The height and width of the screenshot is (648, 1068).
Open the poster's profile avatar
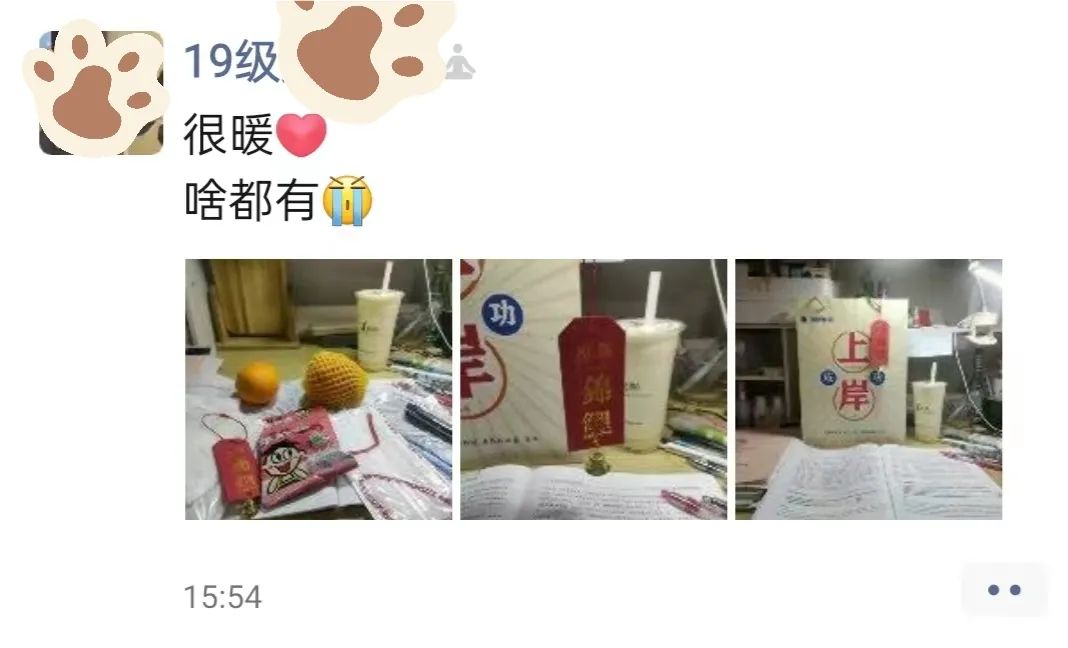tap(100, 93)
